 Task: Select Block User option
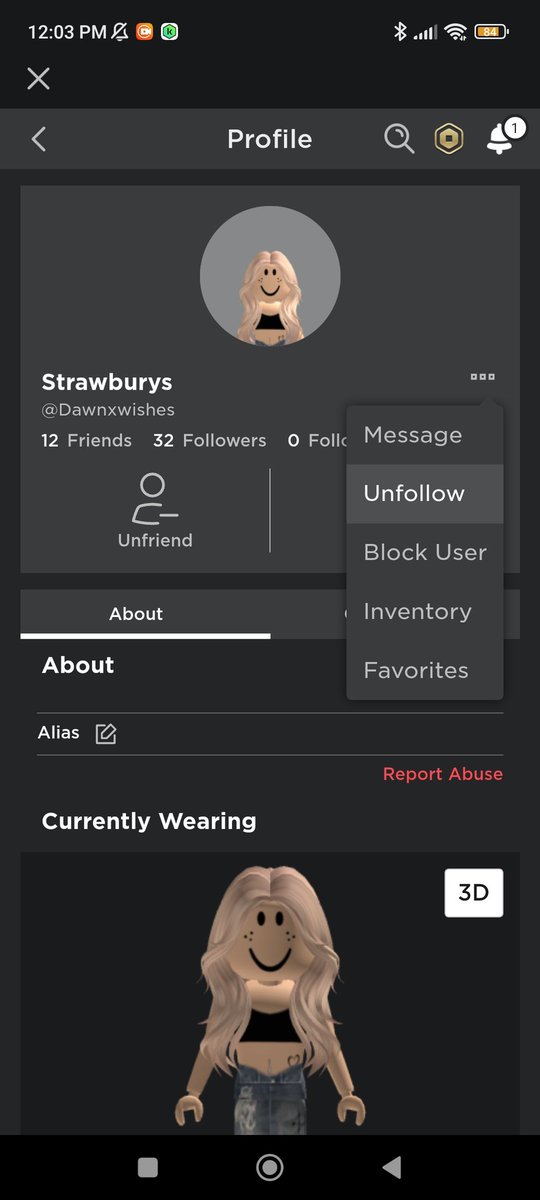tap(424, 552)
